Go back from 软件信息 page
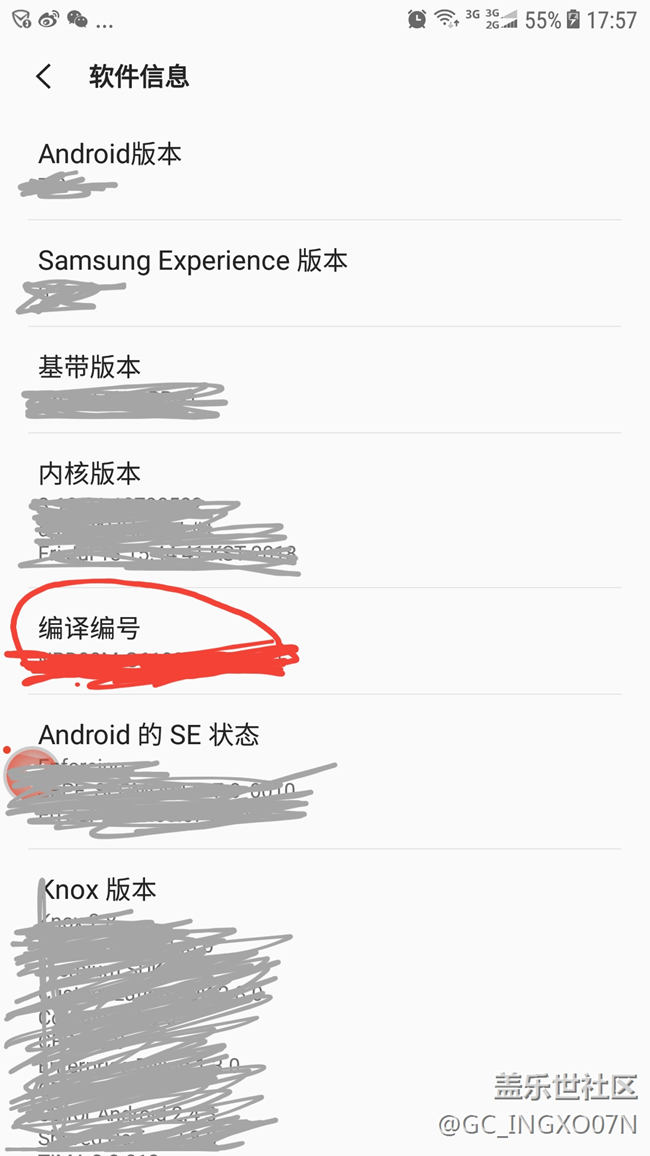This screenshot has width=650, height=1156. coord(44,77)
